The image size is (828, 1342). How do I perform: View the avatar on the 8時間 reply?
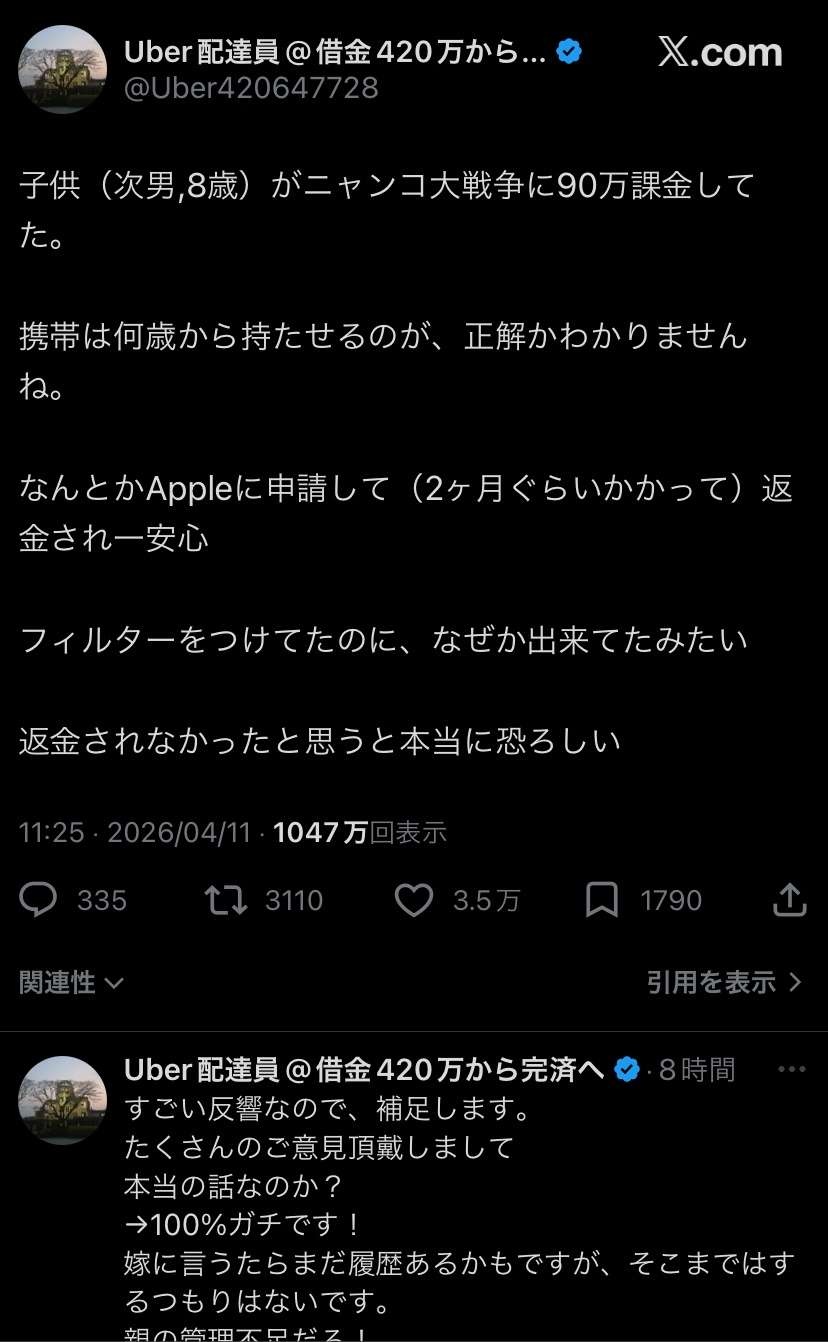(62, 1100)
